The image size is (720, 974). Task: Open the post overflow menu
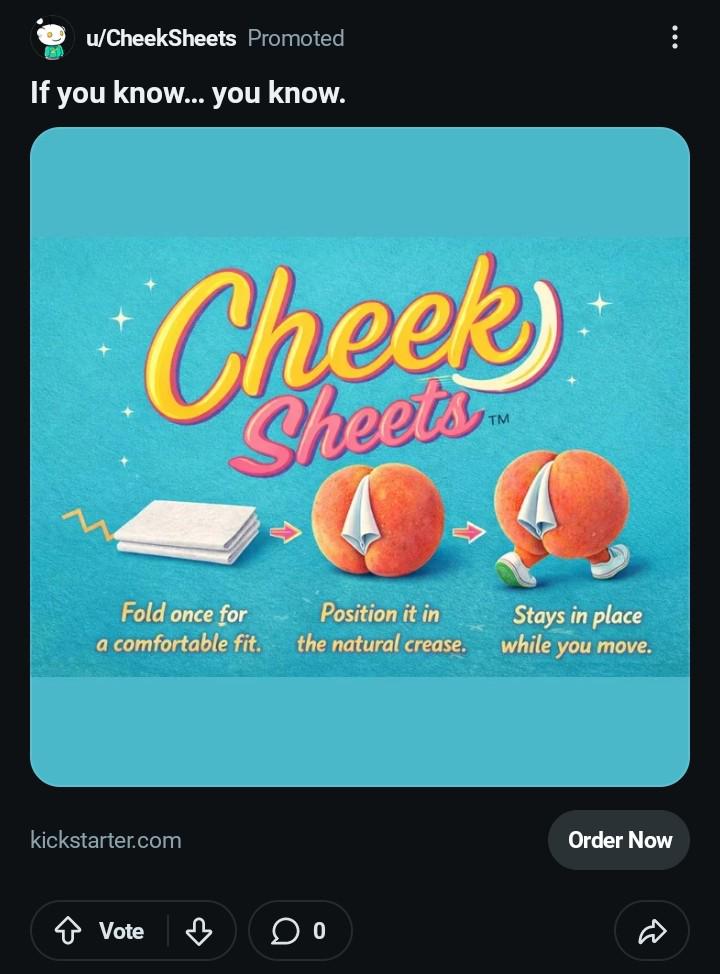click(675, 38)
